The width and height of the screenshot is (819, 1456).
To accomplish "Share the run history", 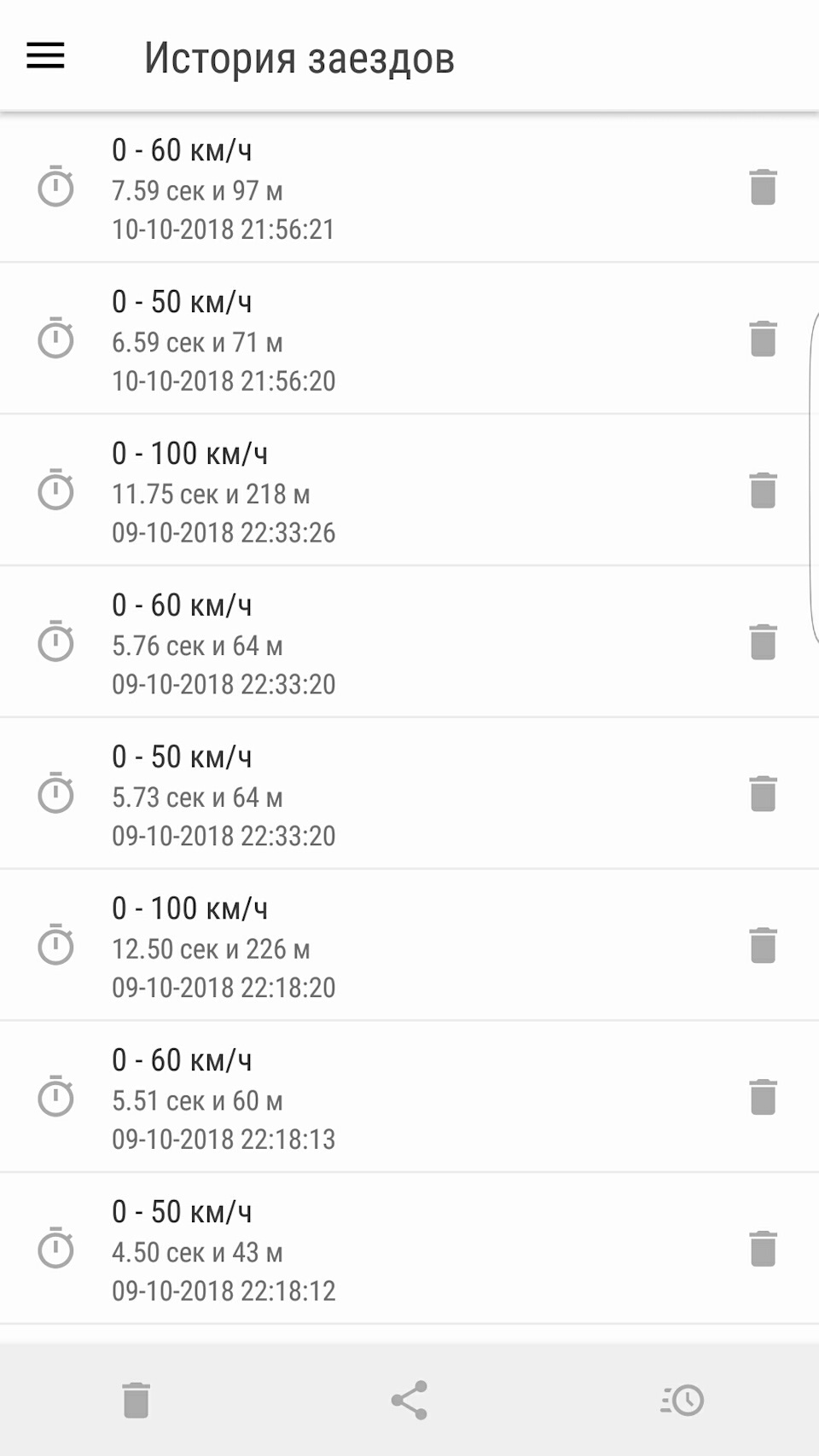I will 409,1401.
